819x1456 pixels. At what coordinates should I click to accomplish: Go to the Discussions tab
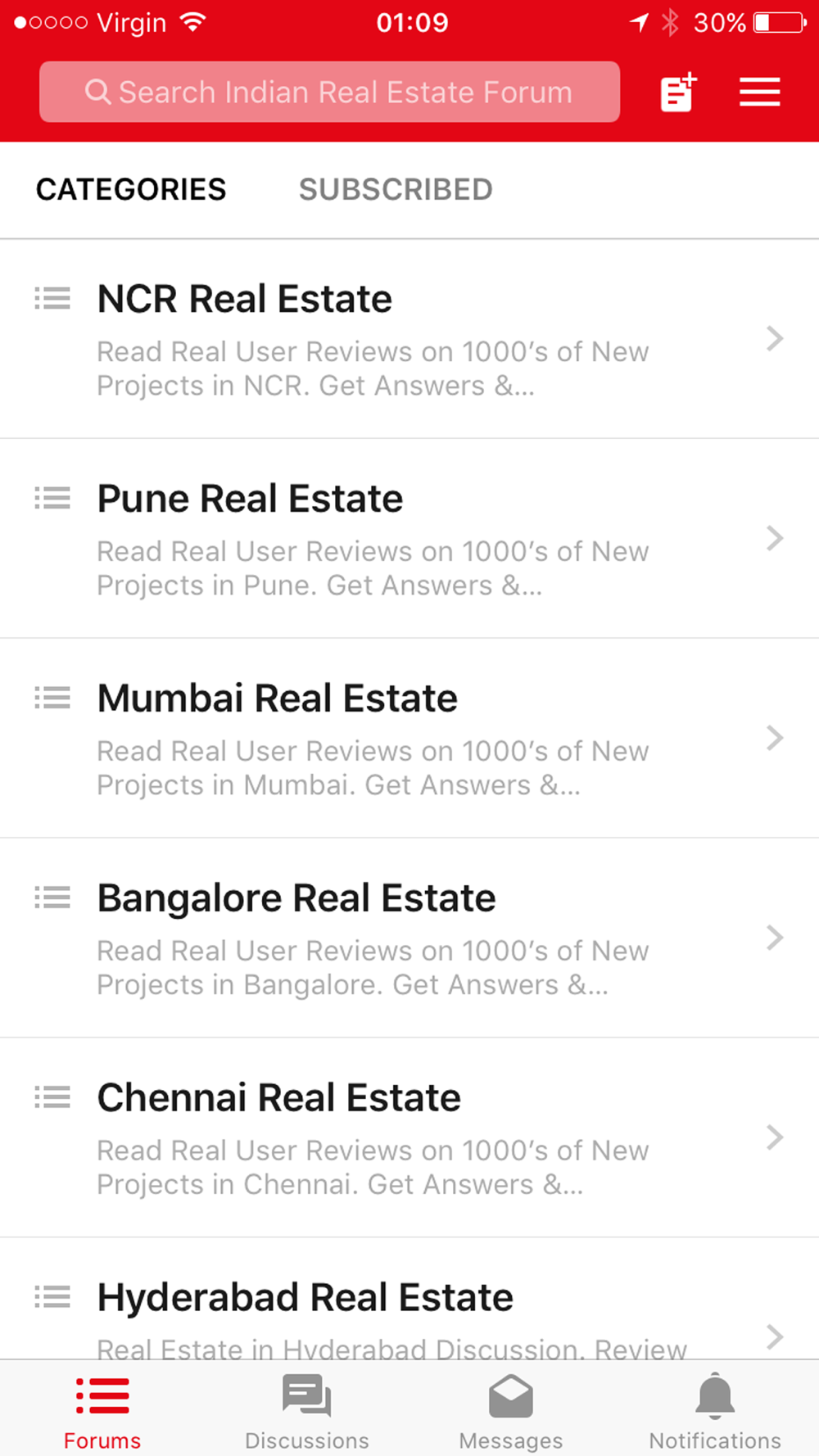coord(307,1410)
